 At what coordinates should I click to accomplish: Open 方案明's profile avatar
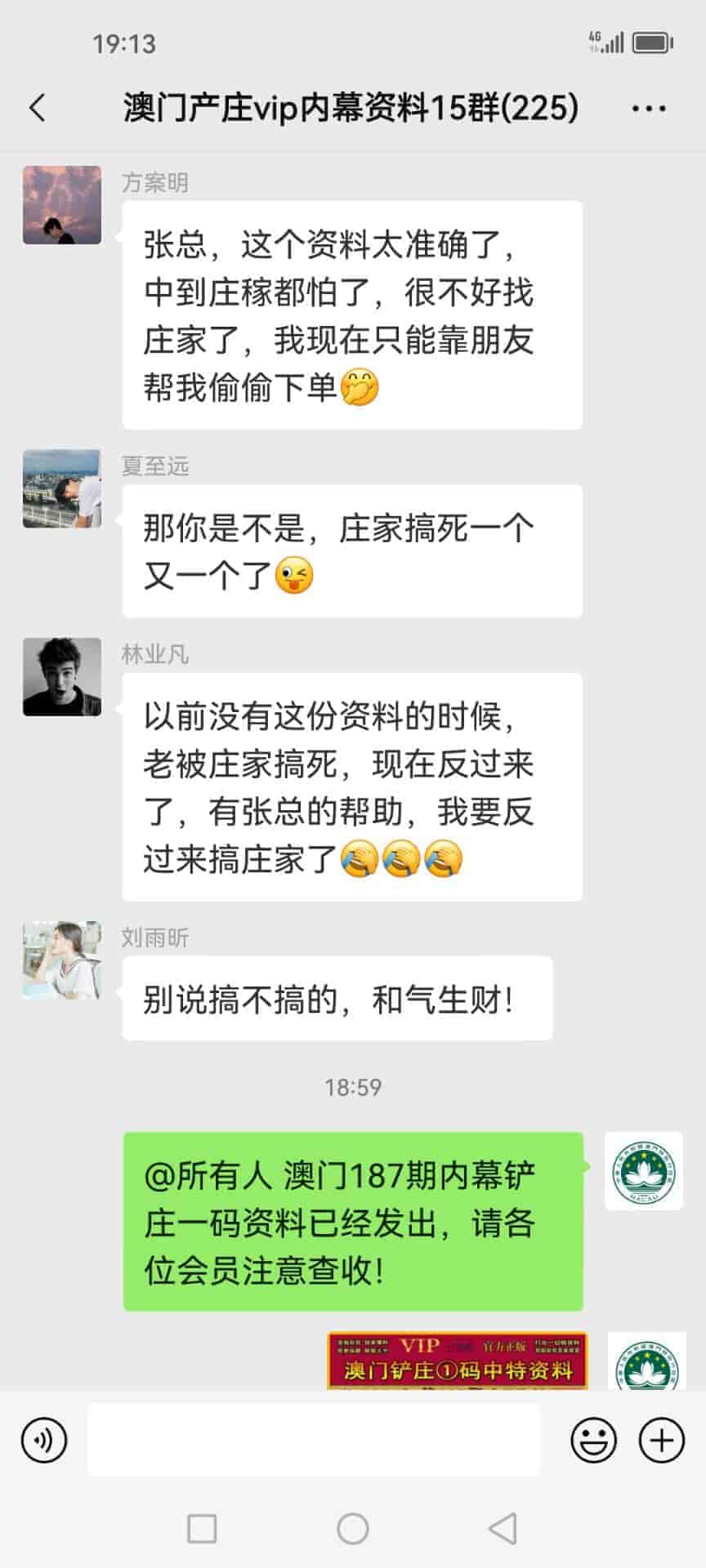[x=62, y=205]
